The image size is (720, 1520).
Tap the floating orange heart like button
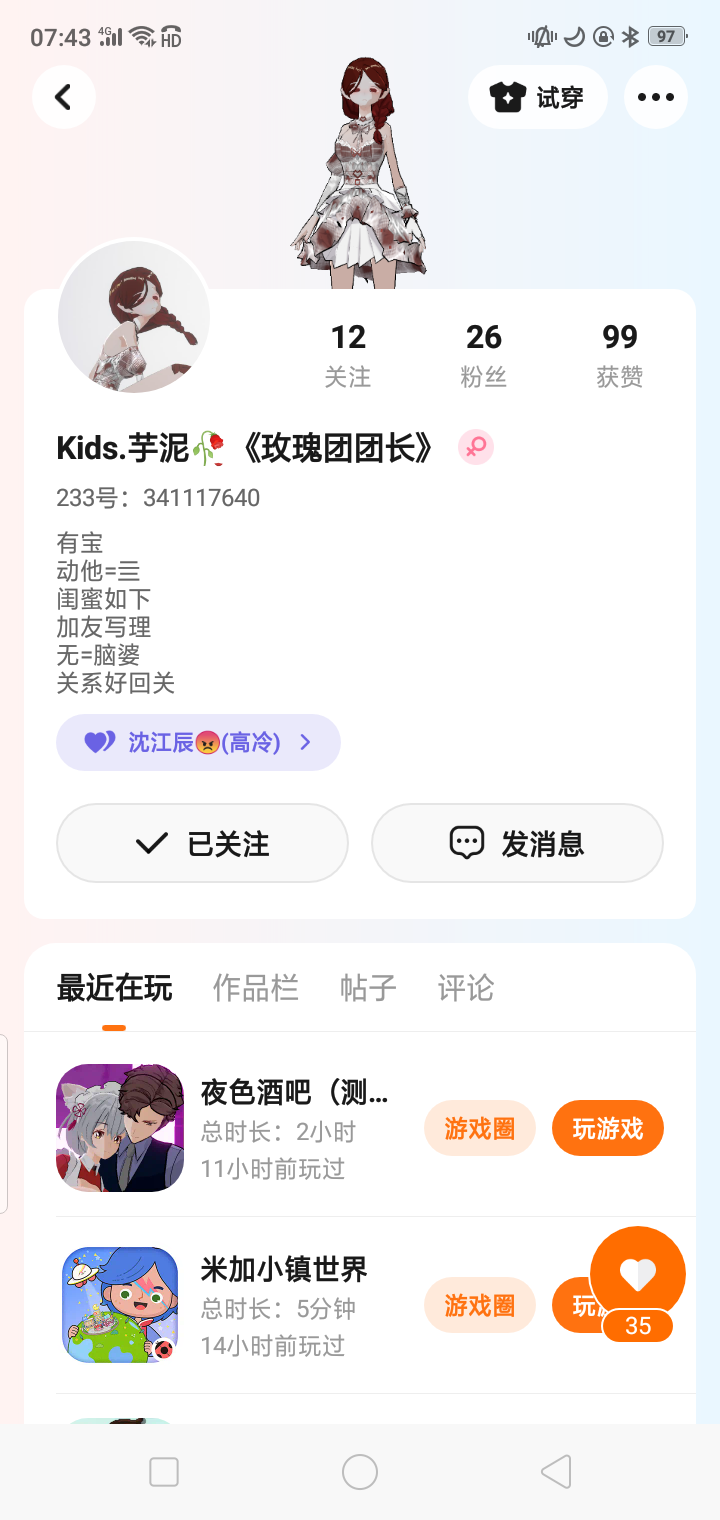638,1275
